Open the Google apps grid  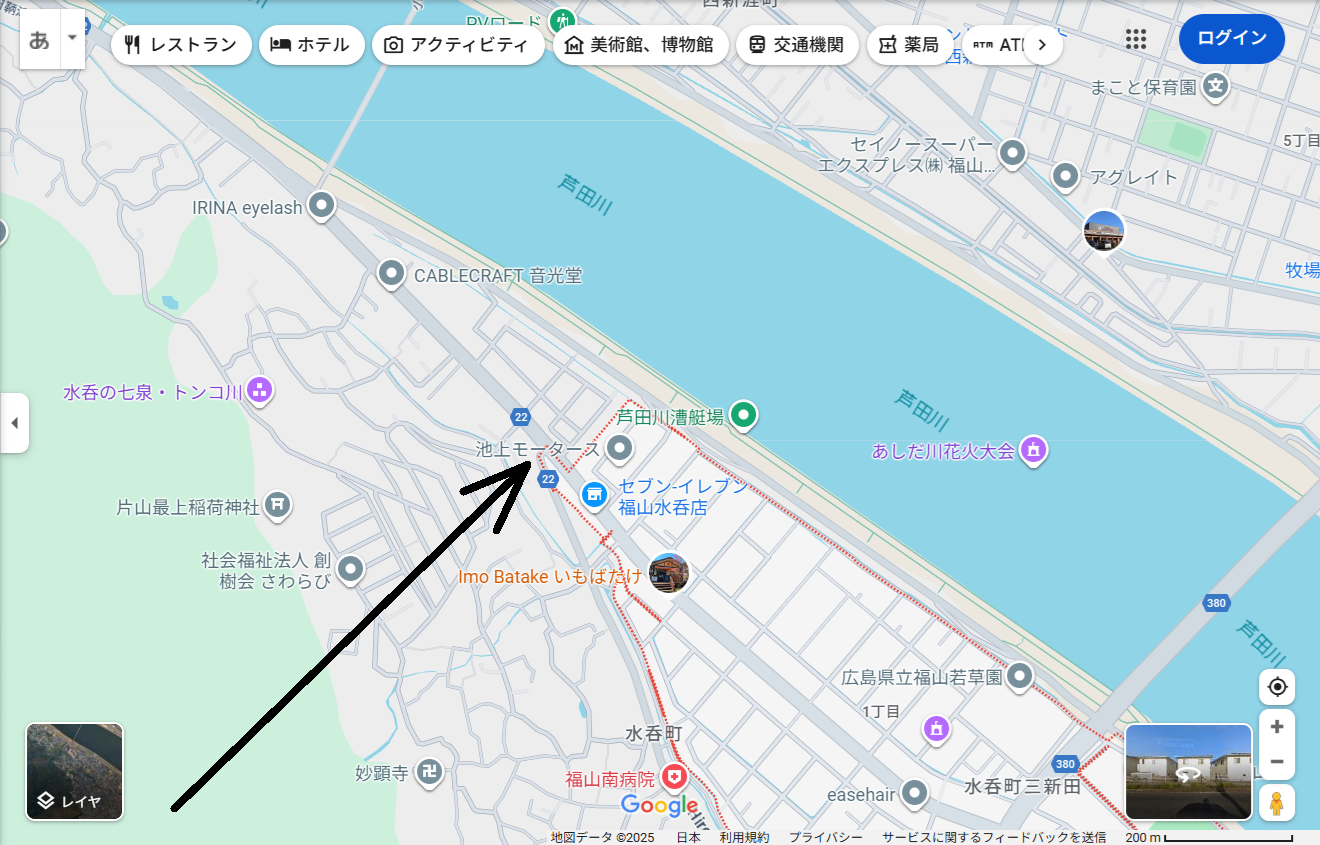tap(1135, 39)
